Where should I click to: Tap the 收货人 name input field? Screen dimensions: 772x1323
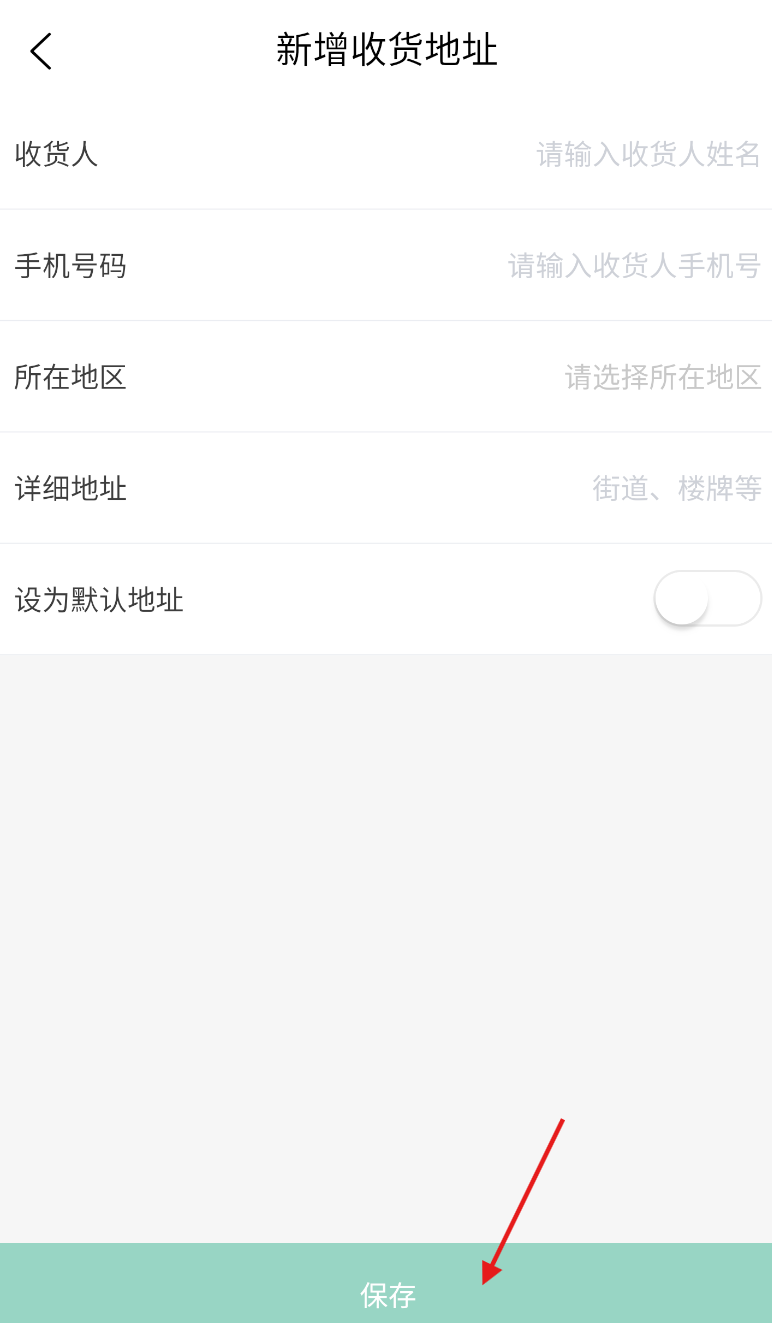(386, 154)
